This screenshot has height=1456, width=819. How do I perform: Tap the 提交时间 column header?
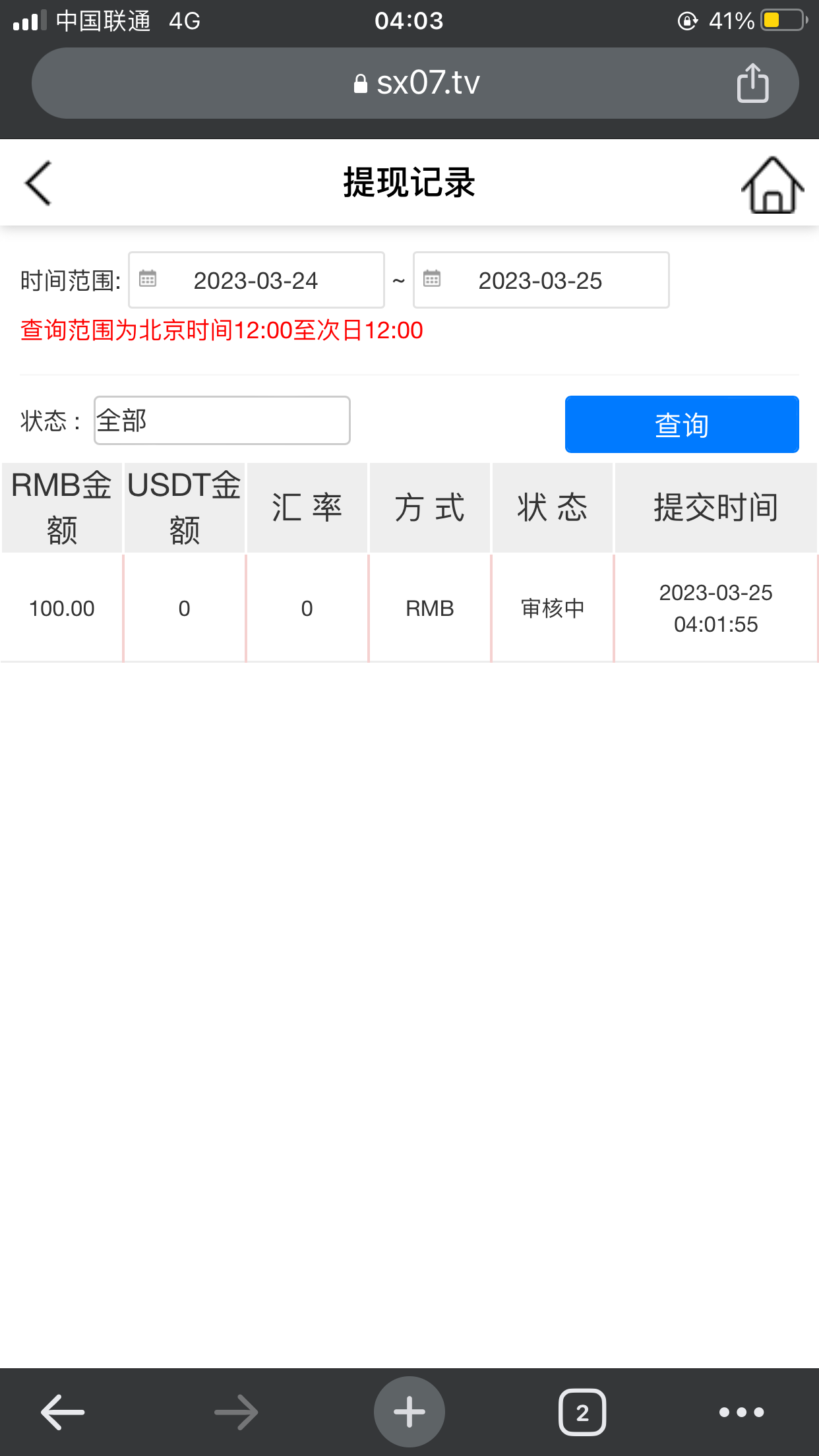coord(715,506)
